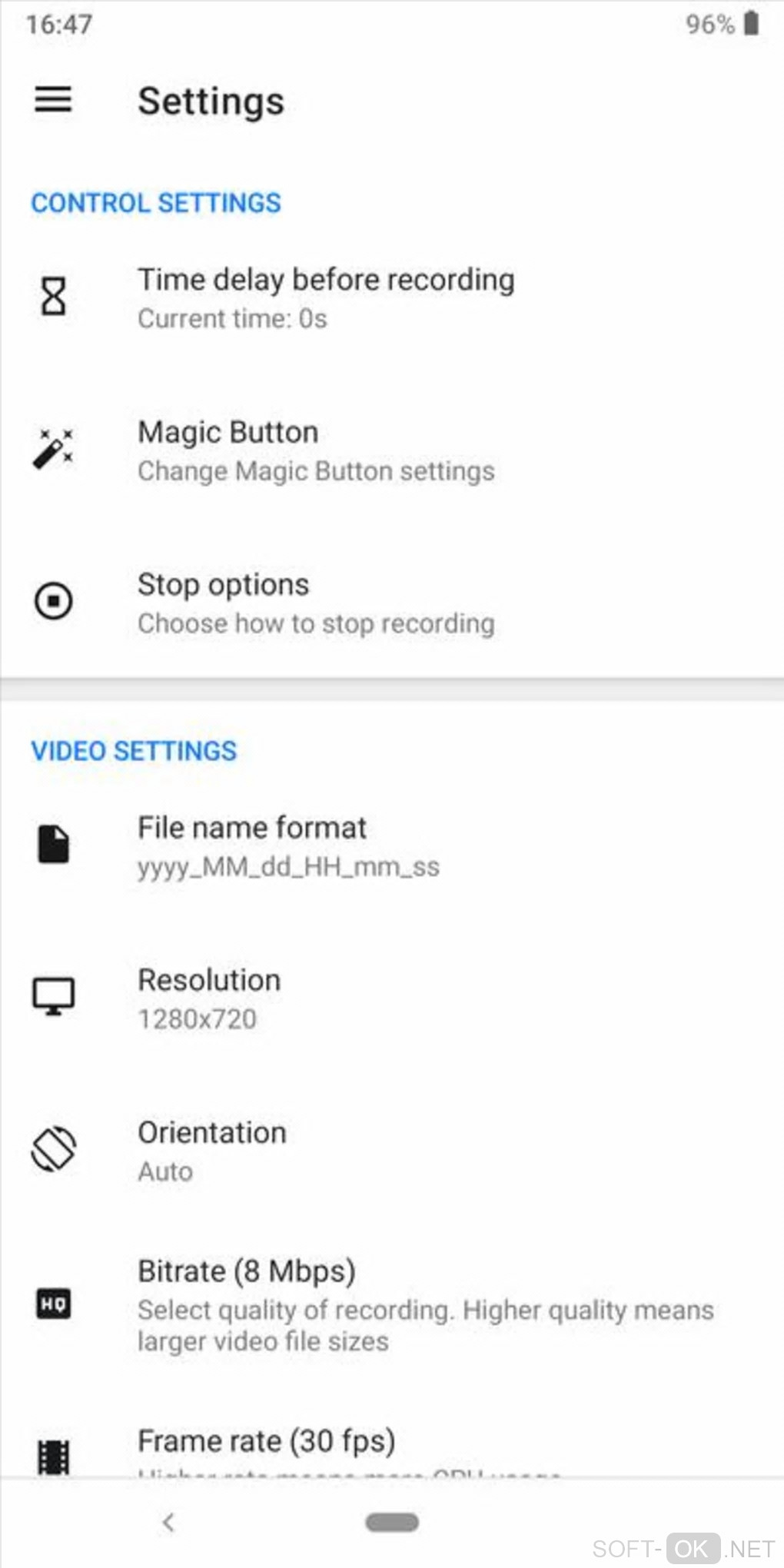Tap the home pill button

pyautogui.click(x=392, y=1522)
